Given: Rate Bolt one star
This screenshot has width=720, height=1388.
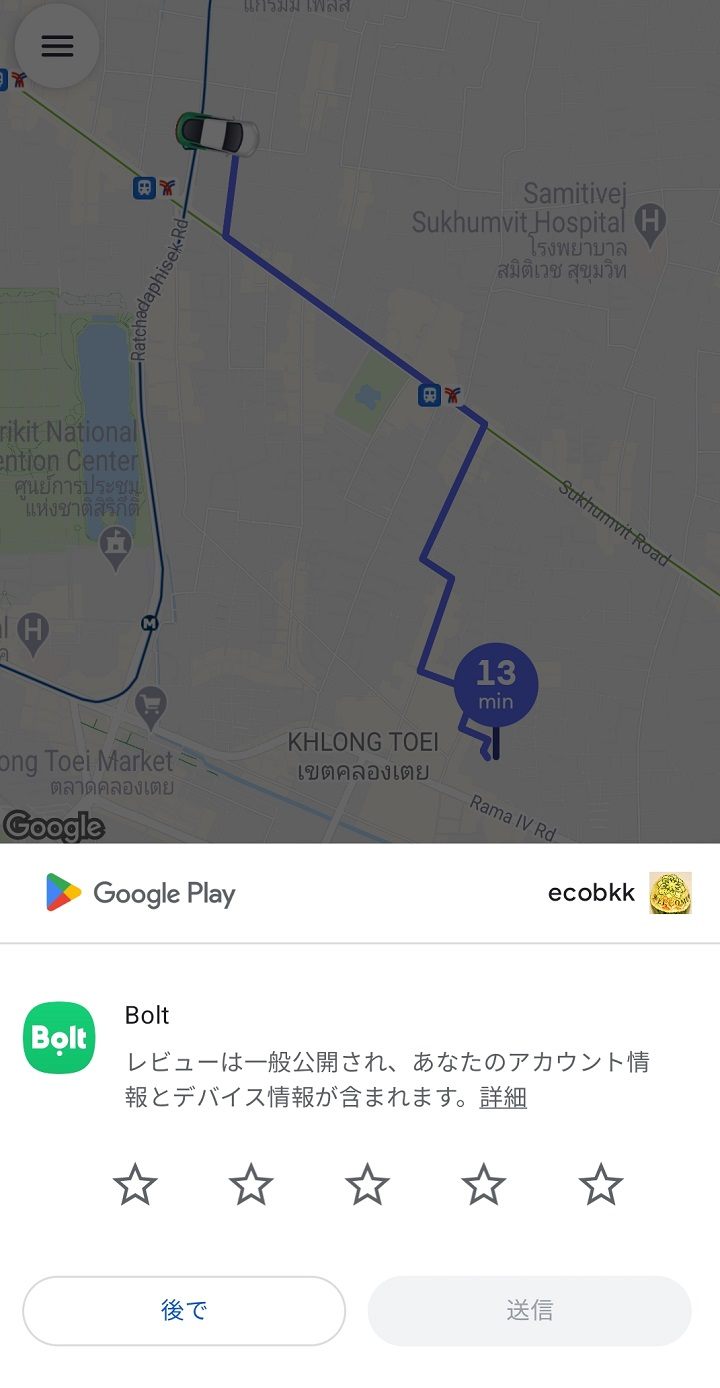Looking at the screenshot, I should pos(135,1185).
